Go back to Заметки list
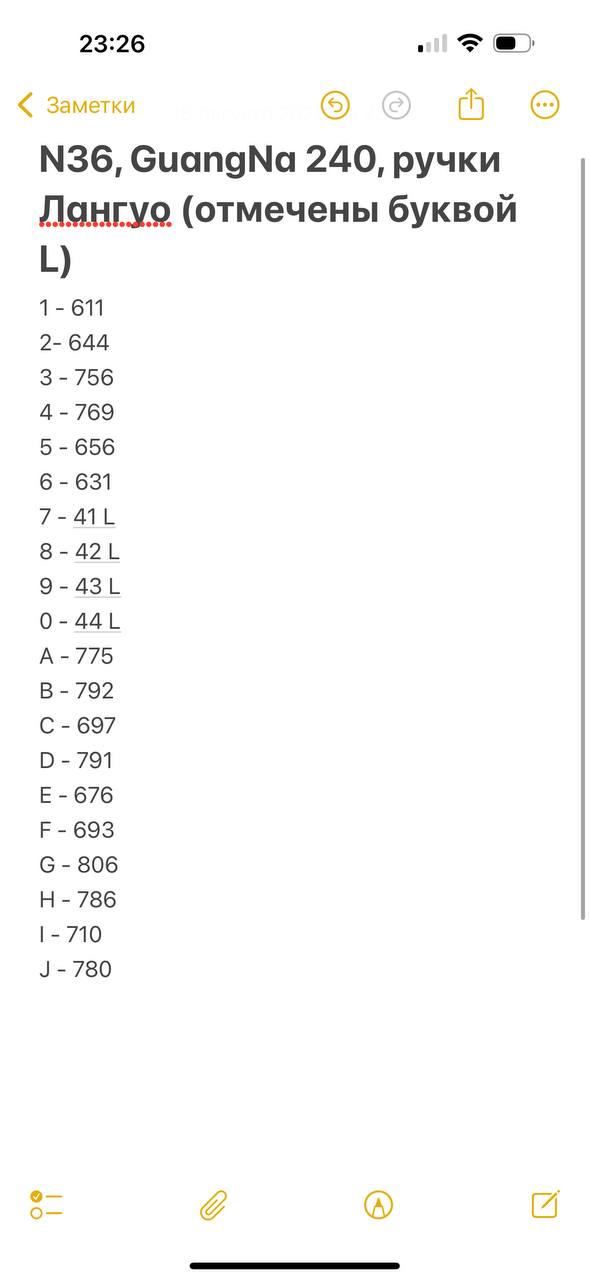Viewport: 589px width, 1280px height. point(76,105)
